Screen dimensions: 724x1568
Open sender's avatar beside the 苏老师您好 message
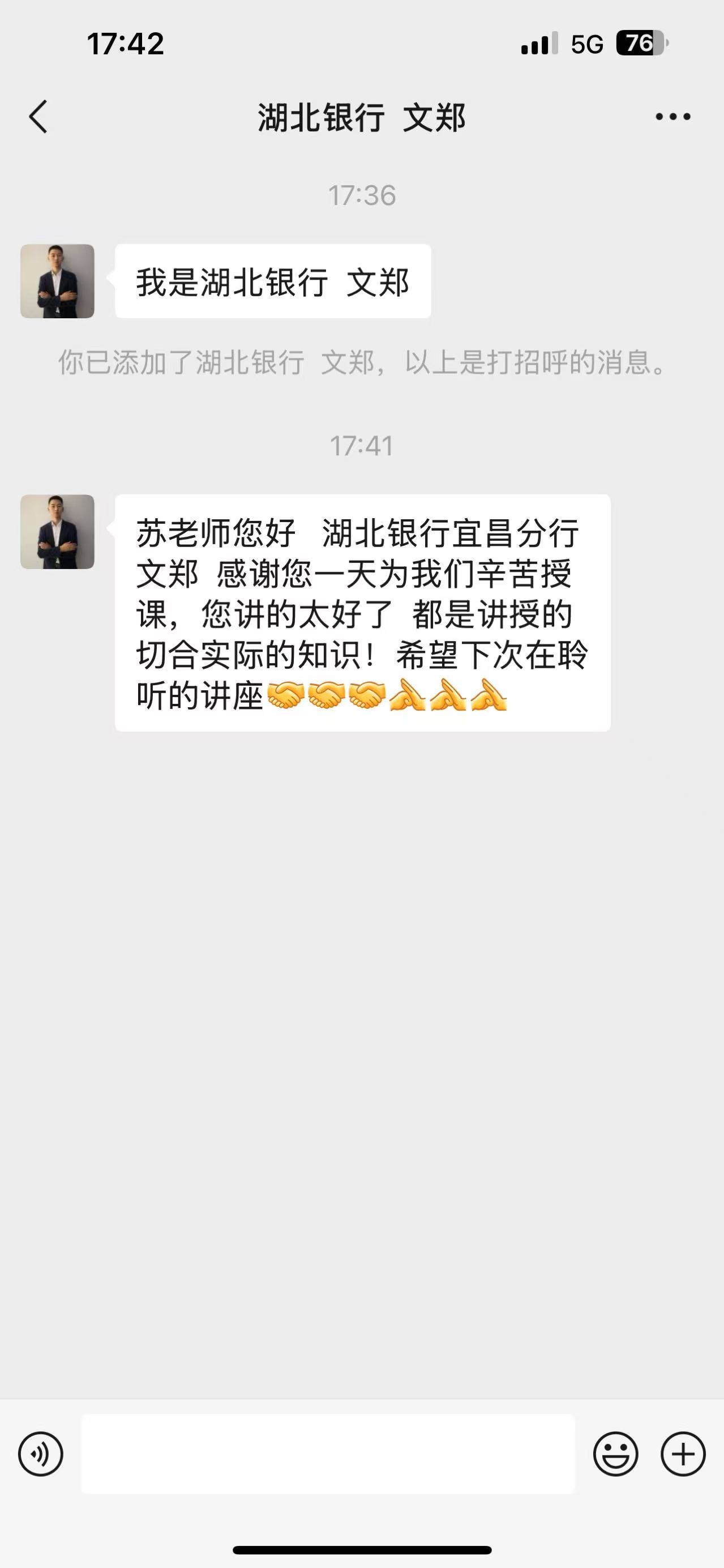(57, 531)
